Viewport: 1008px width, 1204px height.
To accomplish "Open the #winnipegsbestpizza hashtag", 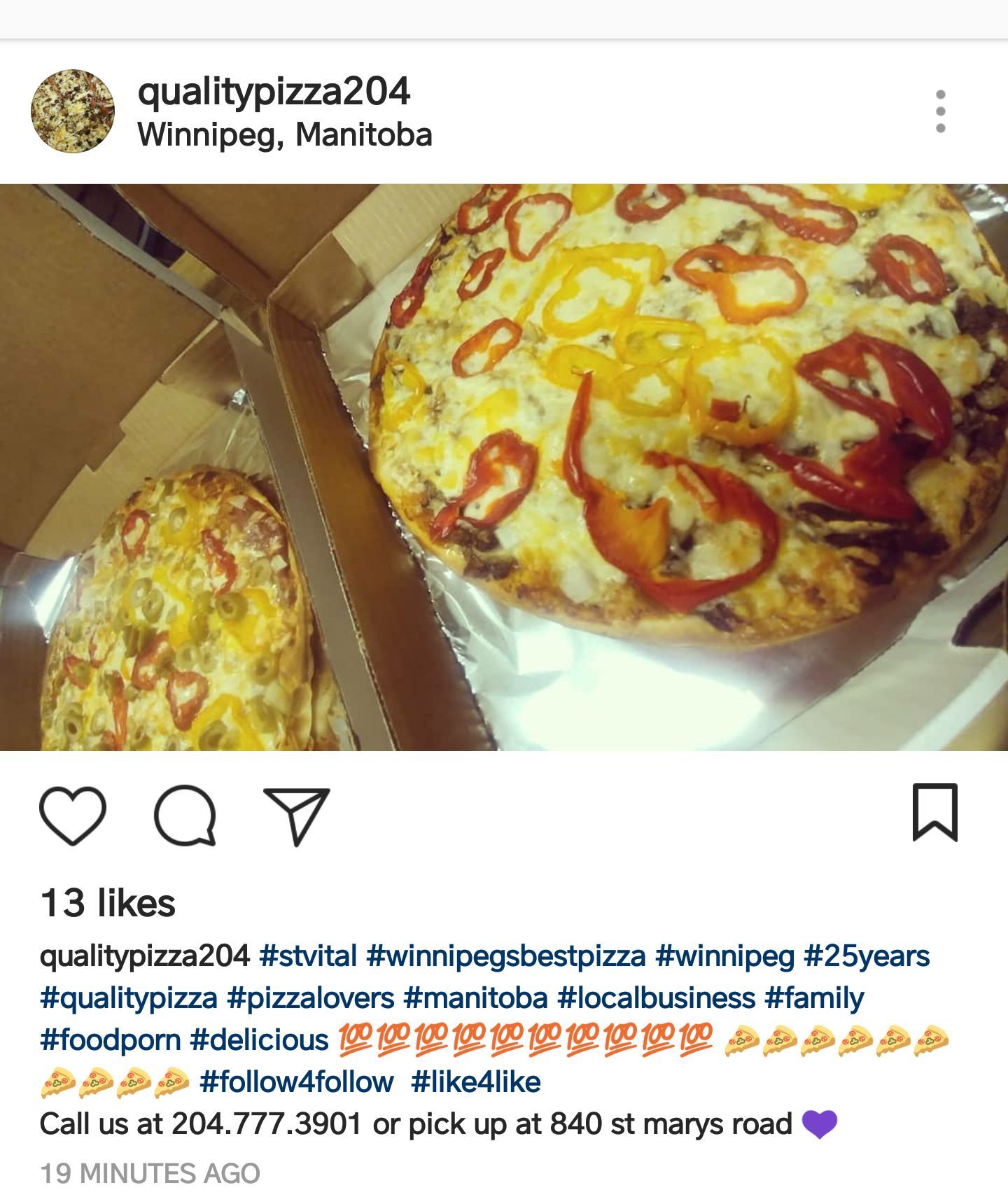I will point(505,956).
